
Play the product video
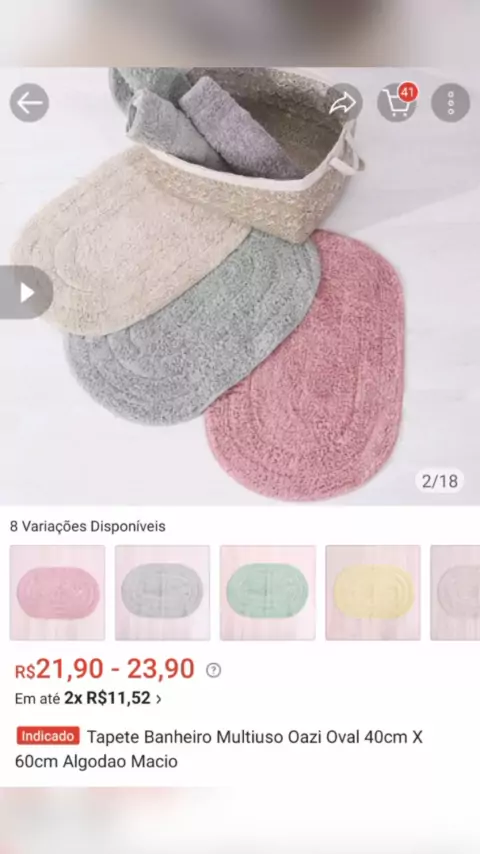26,292
